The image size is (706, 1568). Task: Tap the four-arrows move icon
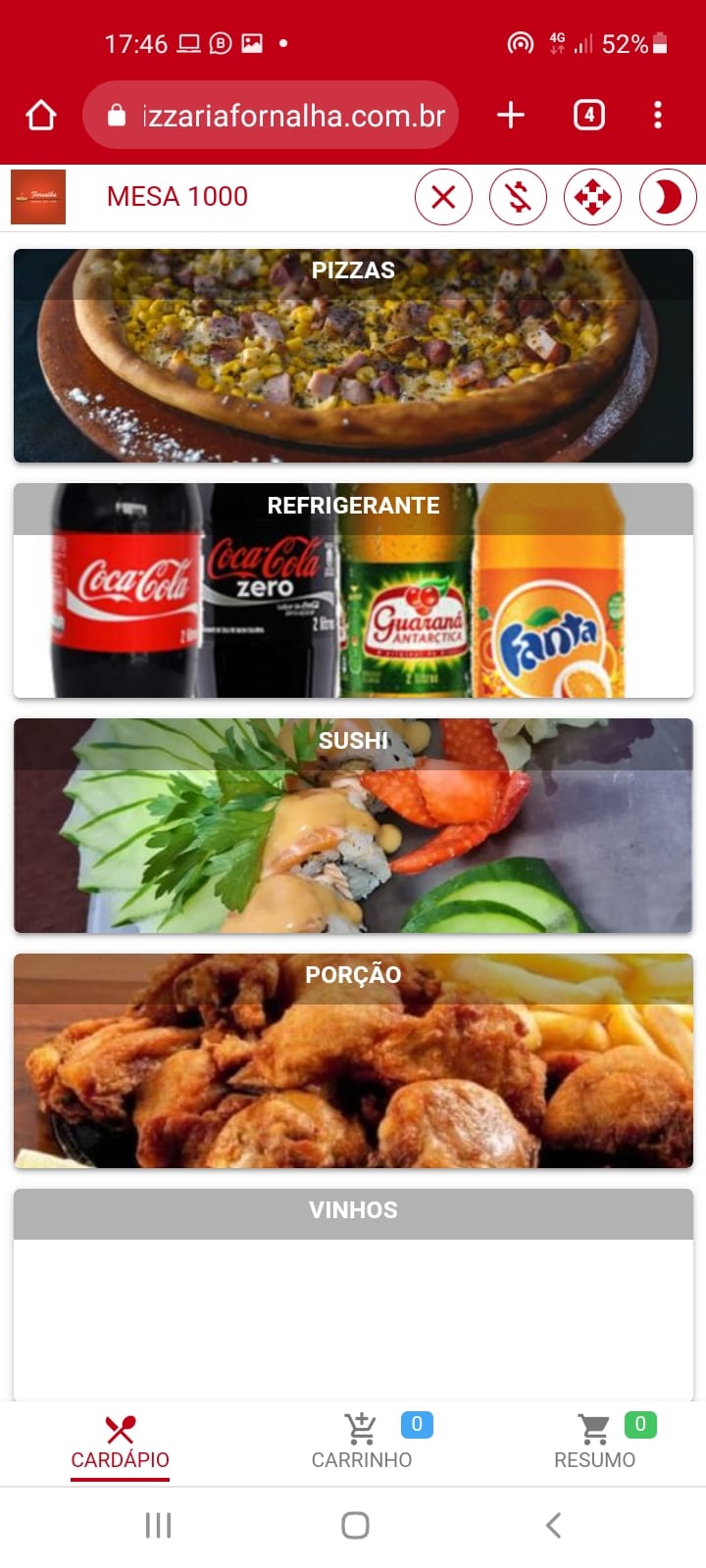[592, 197]
